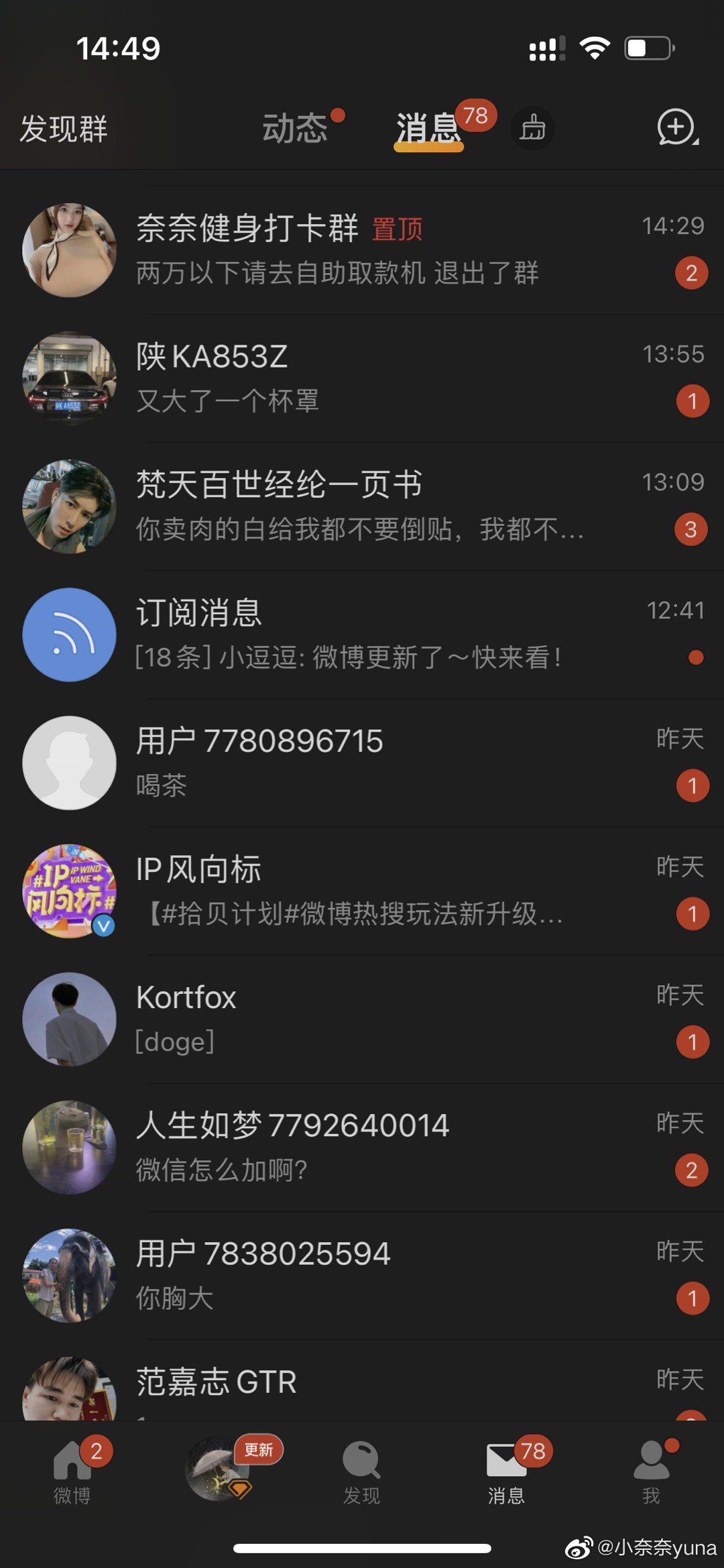Screen dimensions: 724x1568
Task: Open the chat with Kortfox
Action: point(362,1019)
